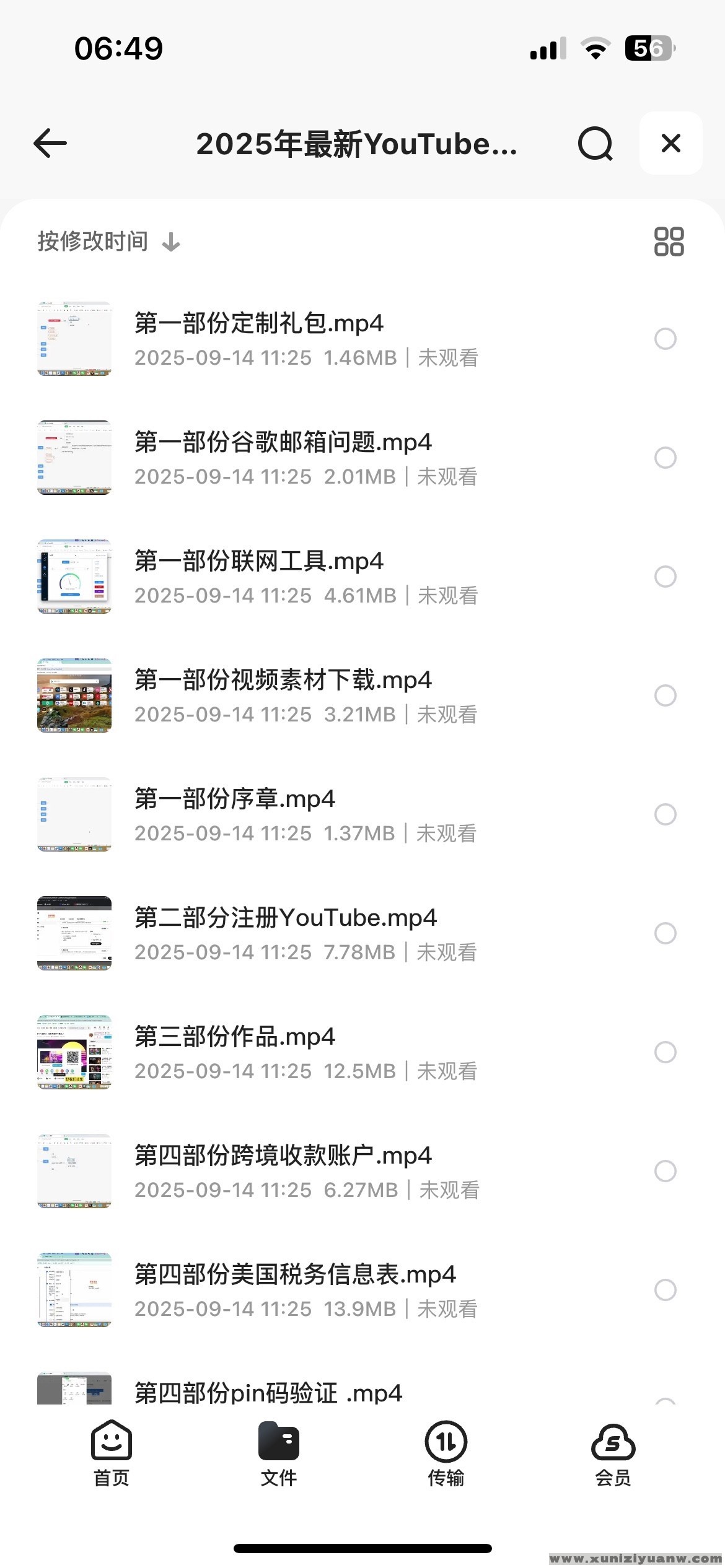Screen dimensions: 725x1568
Task: Open search in this folder
Action: click(x=595, y=144)
